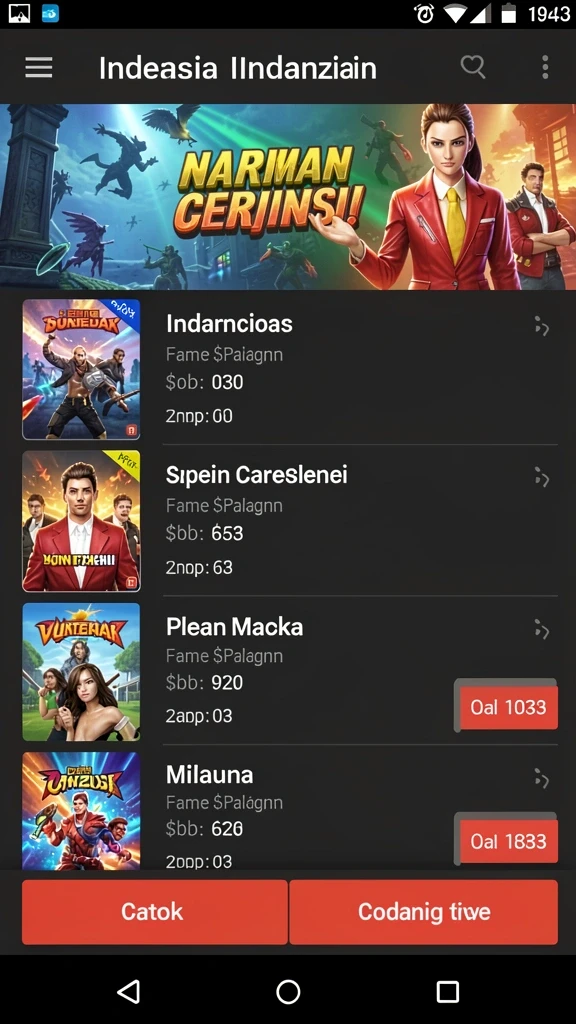
Task: Open the Milauna game entry
Action: click(290, 810)
